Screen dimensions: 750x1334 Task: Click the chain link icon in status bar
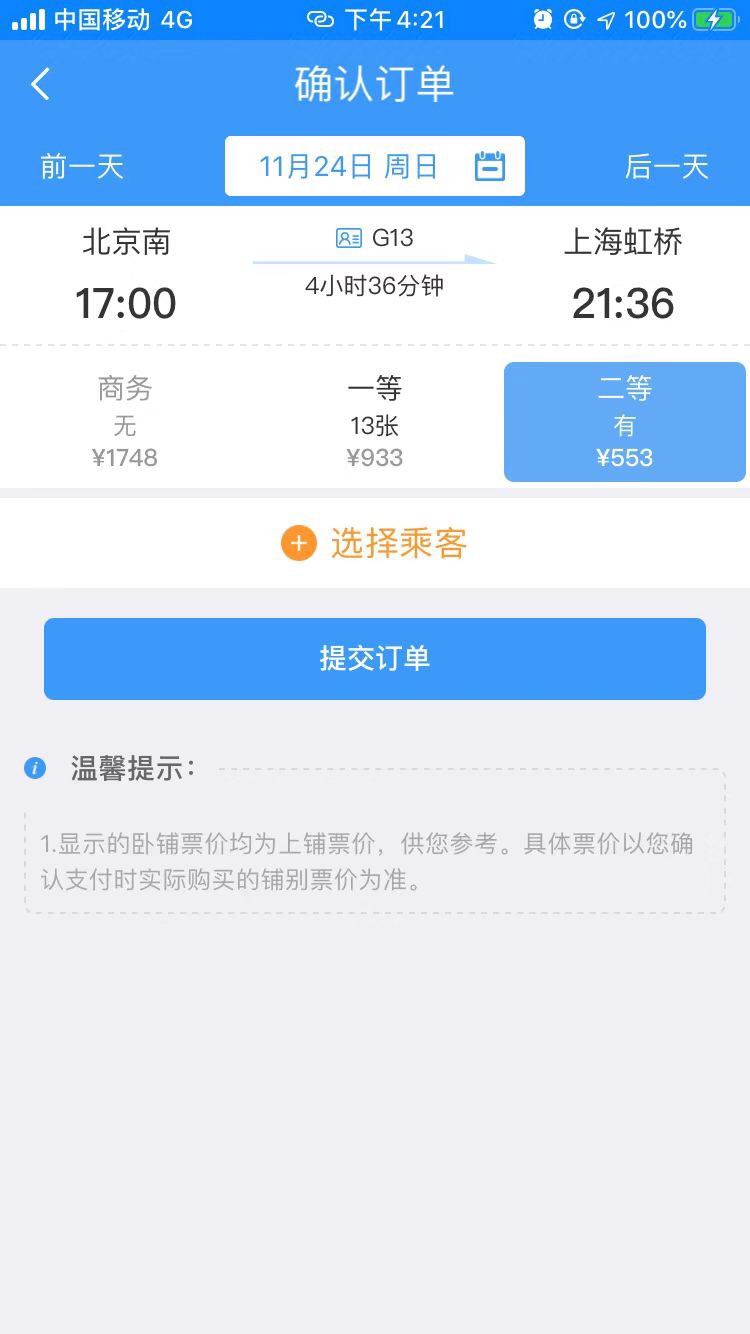tap(320, 19)
